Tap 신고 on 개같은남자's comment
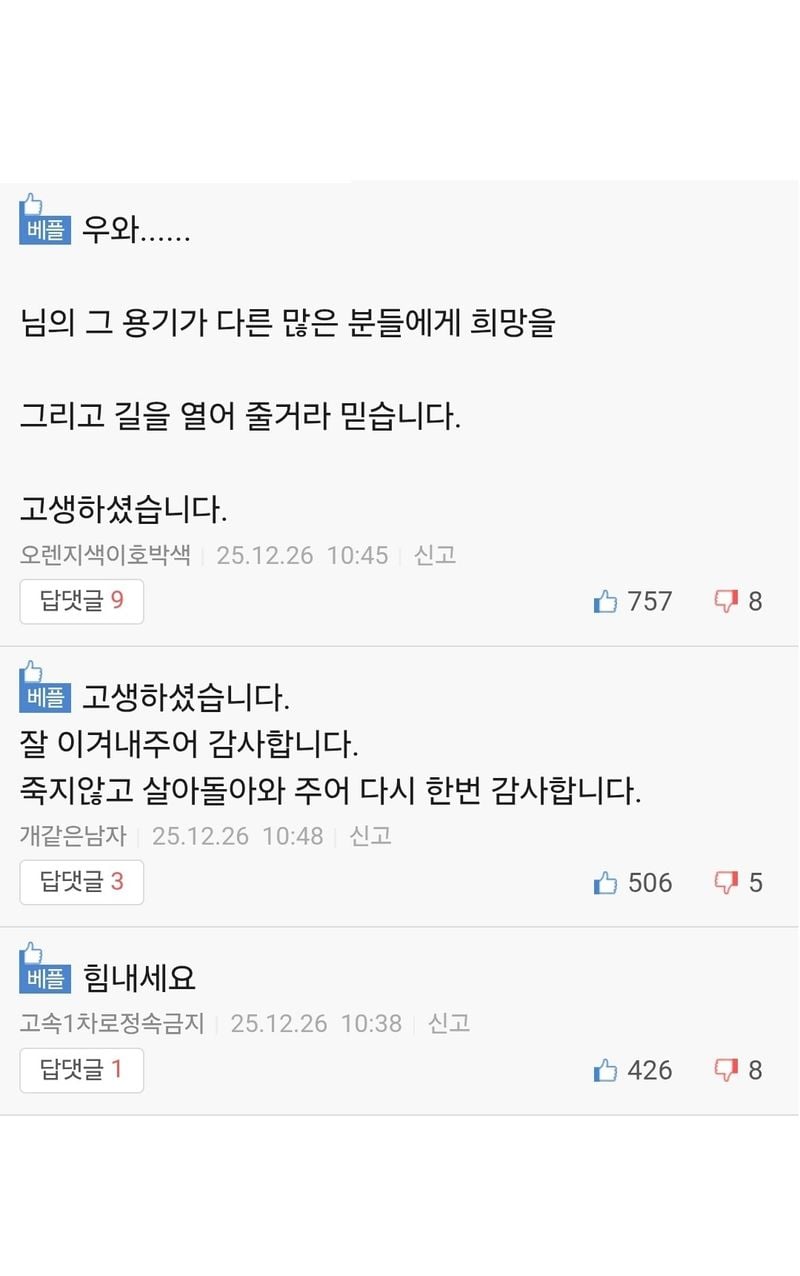 [370, 836]
